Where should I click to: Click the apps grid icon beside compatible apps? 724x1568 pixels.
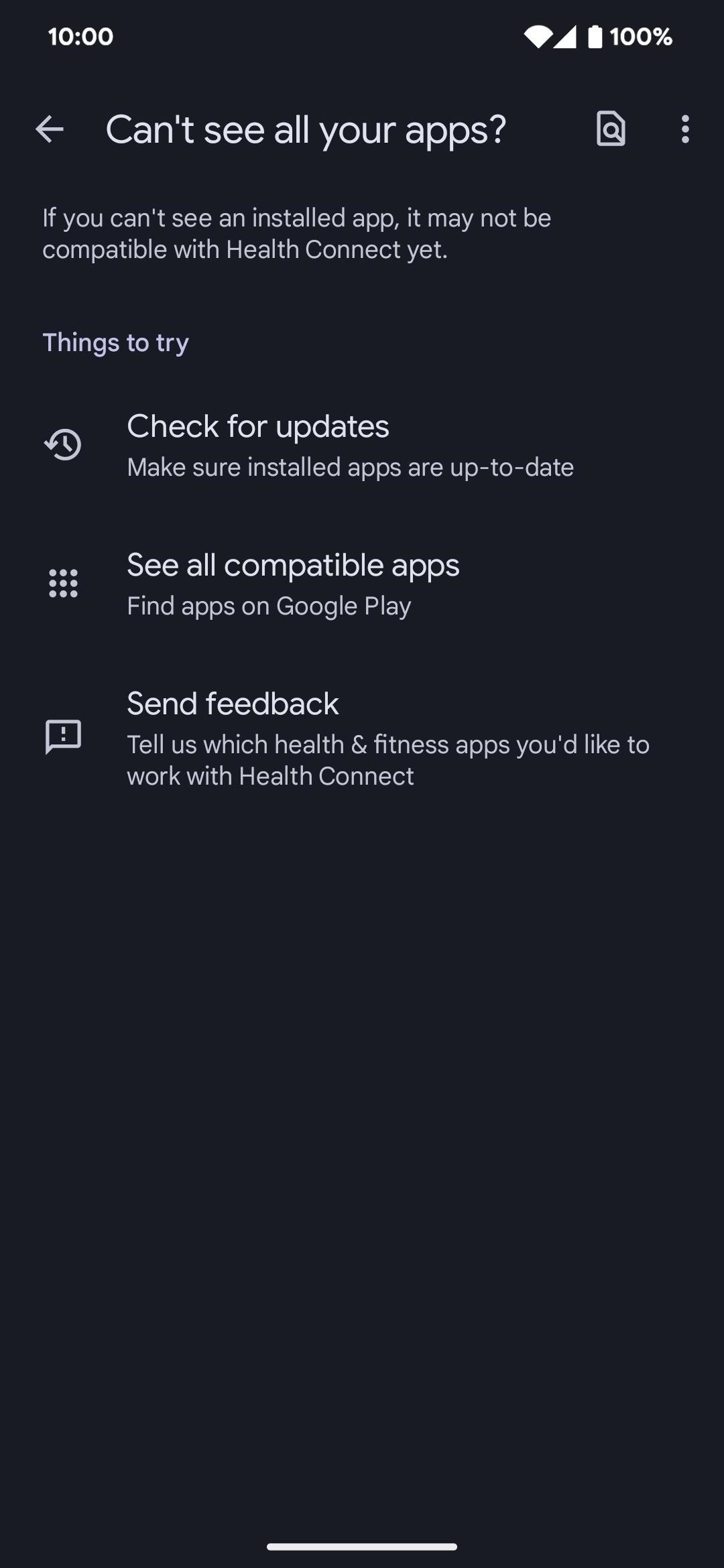63,584
